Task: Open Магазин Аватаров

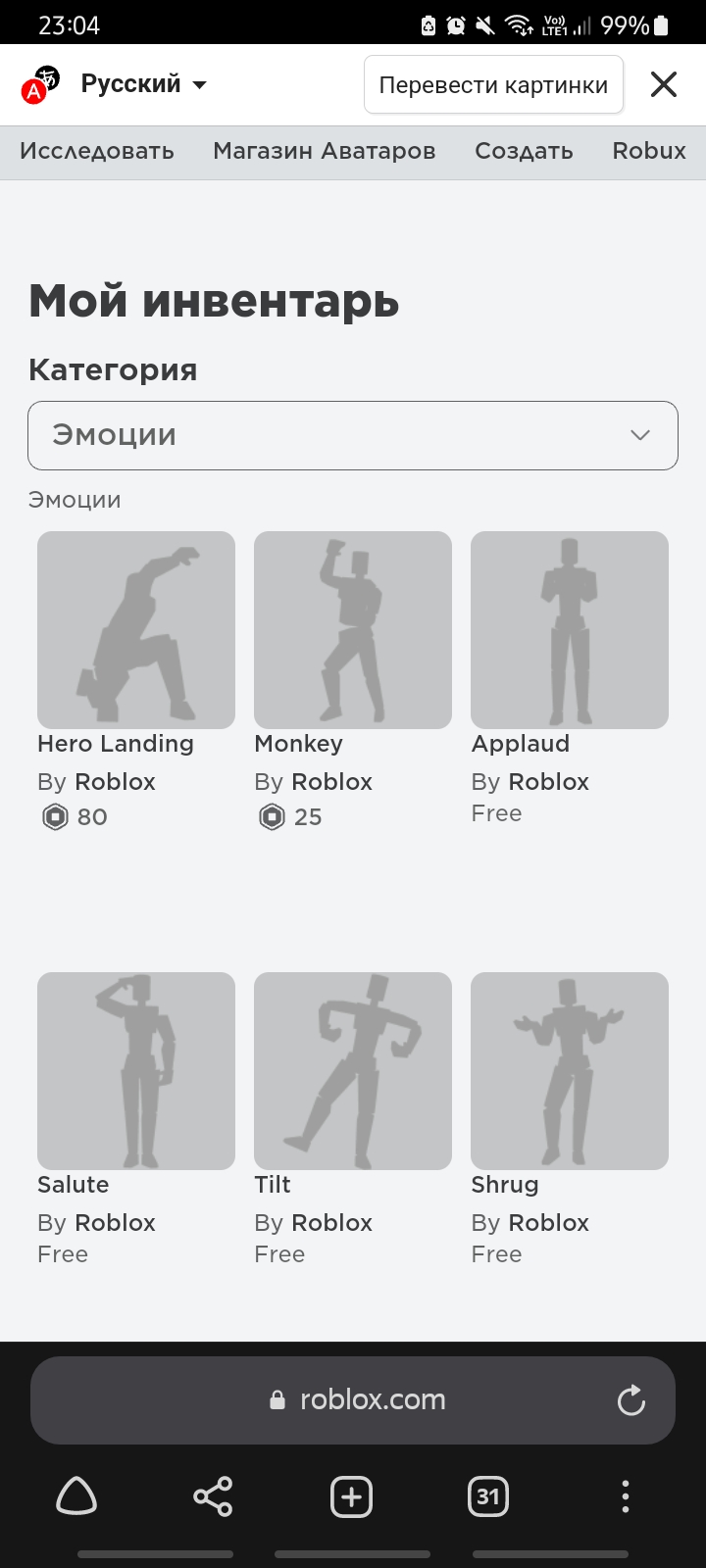Action: pos(325,151)
